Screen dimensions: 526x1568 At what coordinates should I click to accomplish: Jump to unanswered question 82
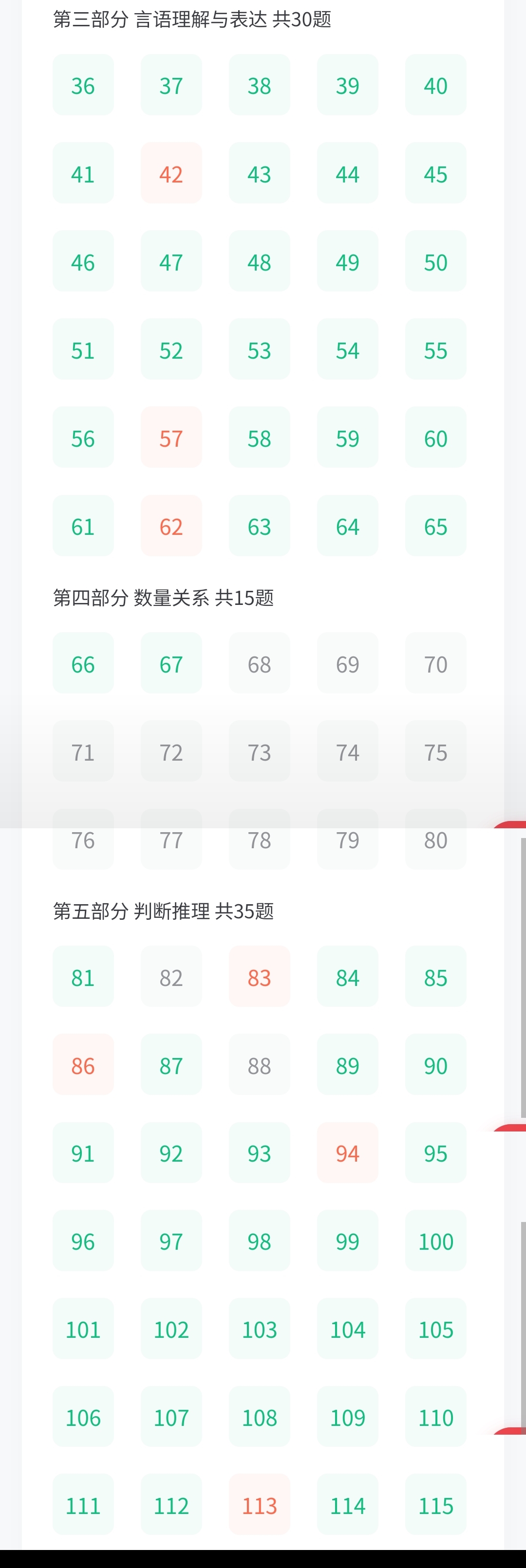171,977
